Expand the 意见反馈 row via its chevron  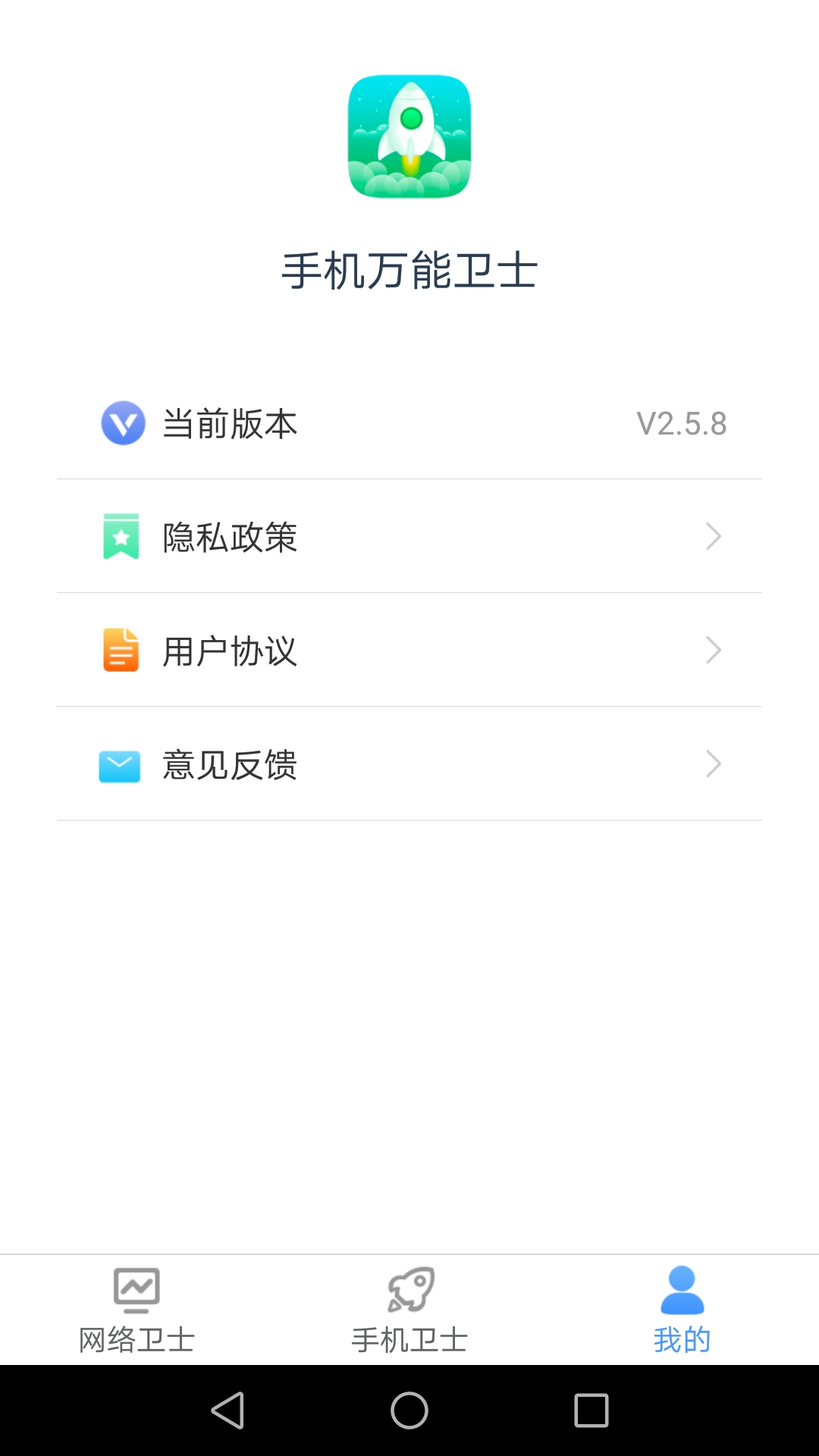[x=713, y=764]
